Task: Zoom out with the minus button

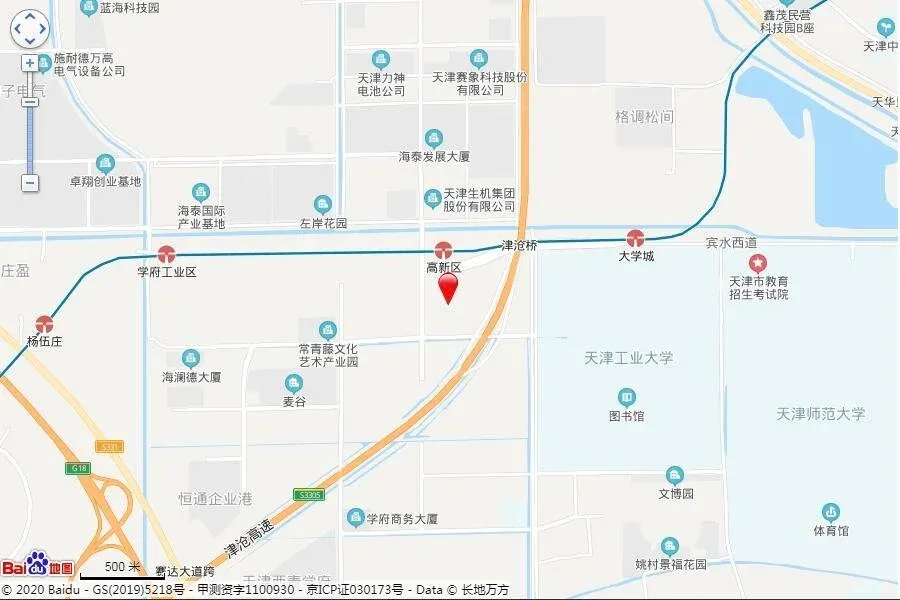Action: (30, 183)
